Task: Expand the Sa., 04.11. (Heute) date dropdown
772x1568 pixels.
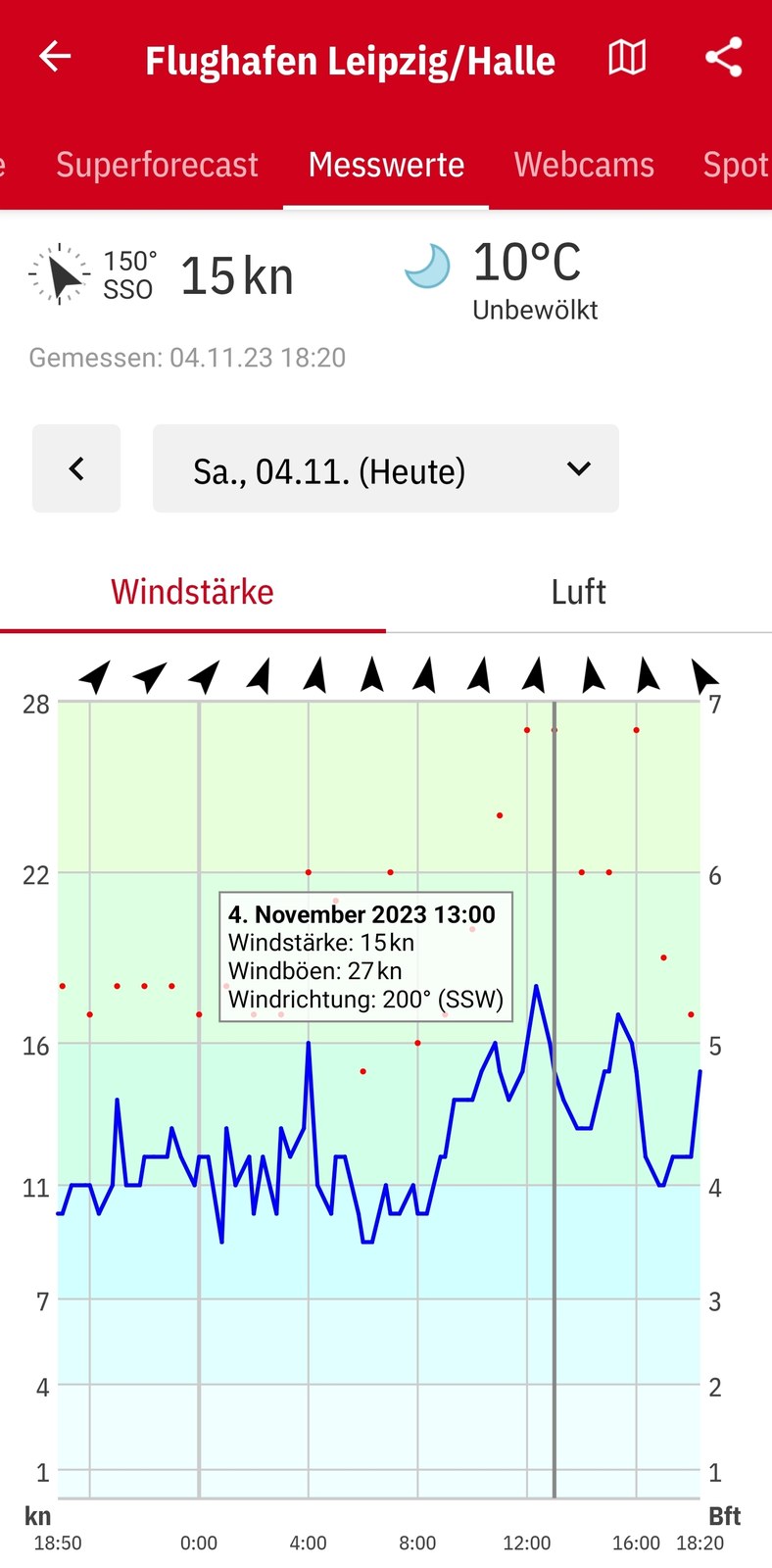Action: (386, 468)
